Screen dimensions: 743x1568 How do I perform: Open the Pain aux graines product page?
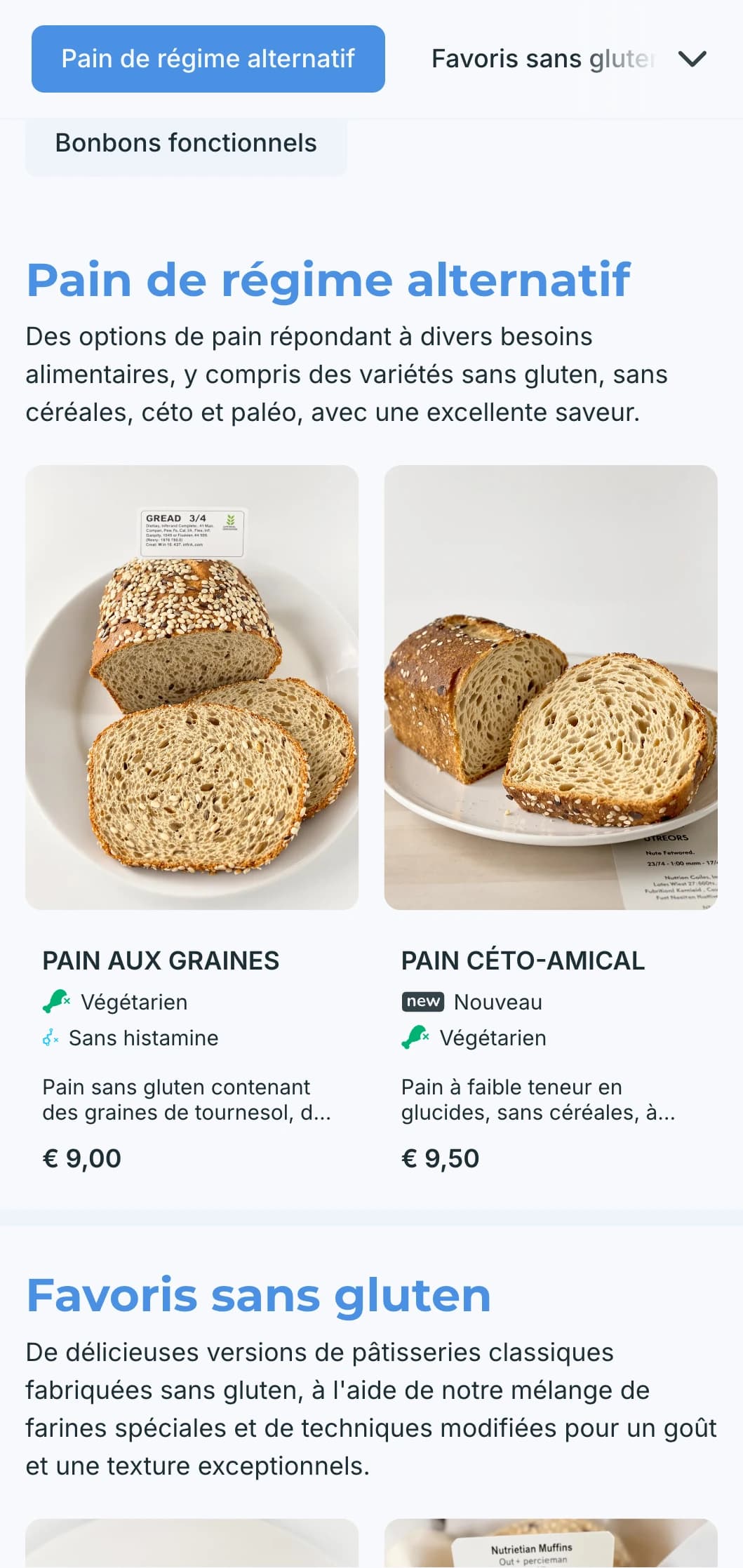click(x=161, y=960)
